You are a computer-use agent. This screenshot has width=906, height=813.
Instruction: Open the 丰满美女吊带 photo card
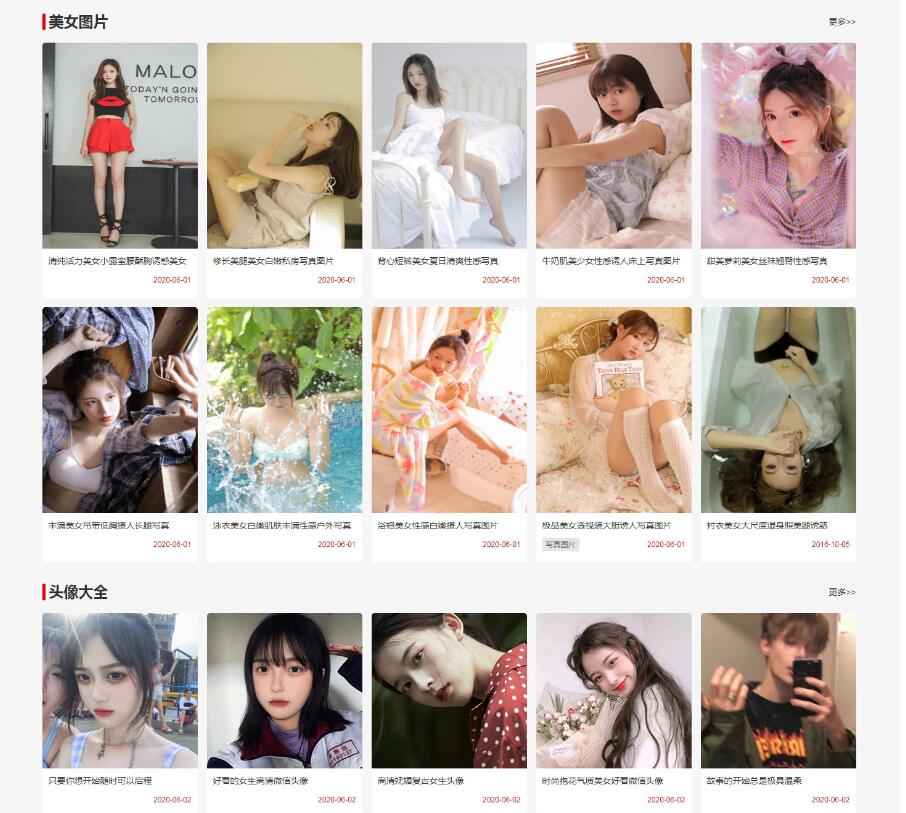tap(120, 410)
